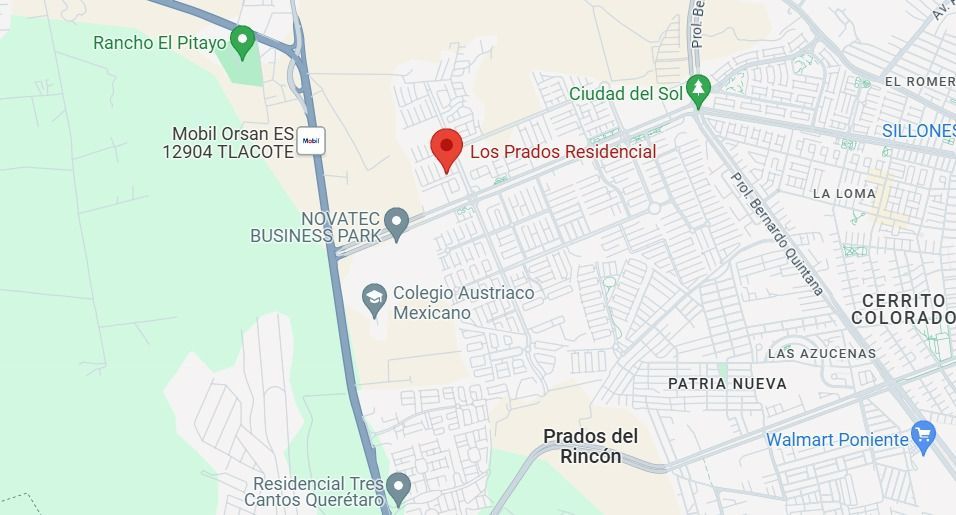The height and width of the screenshot is (515, 956).
Task: Open the Colegio Austriaco Mexicano school marker
Action: click(x=374, y=300)
